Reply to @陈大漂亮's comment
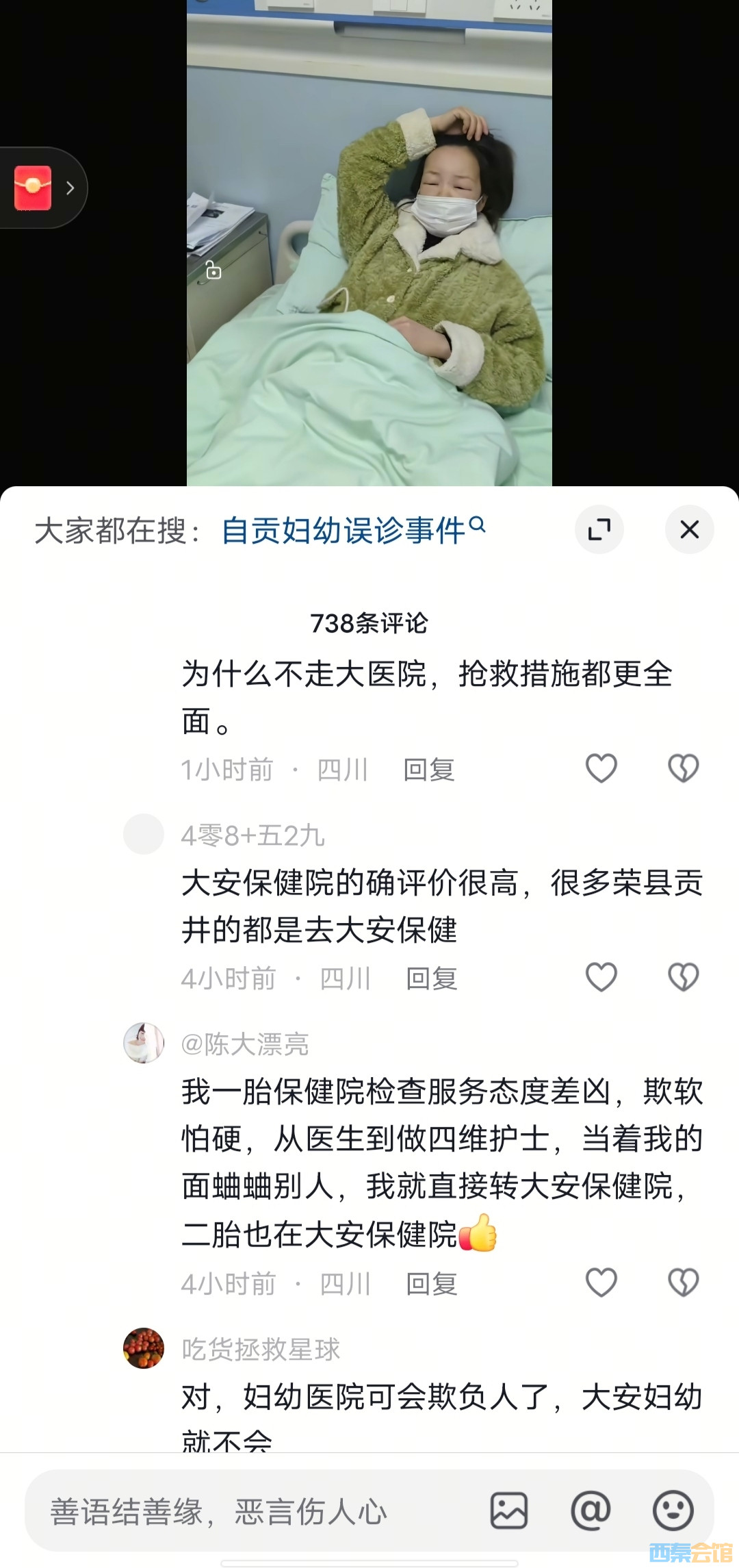Screen dimensions: 739x1568 pos(432,1284)
